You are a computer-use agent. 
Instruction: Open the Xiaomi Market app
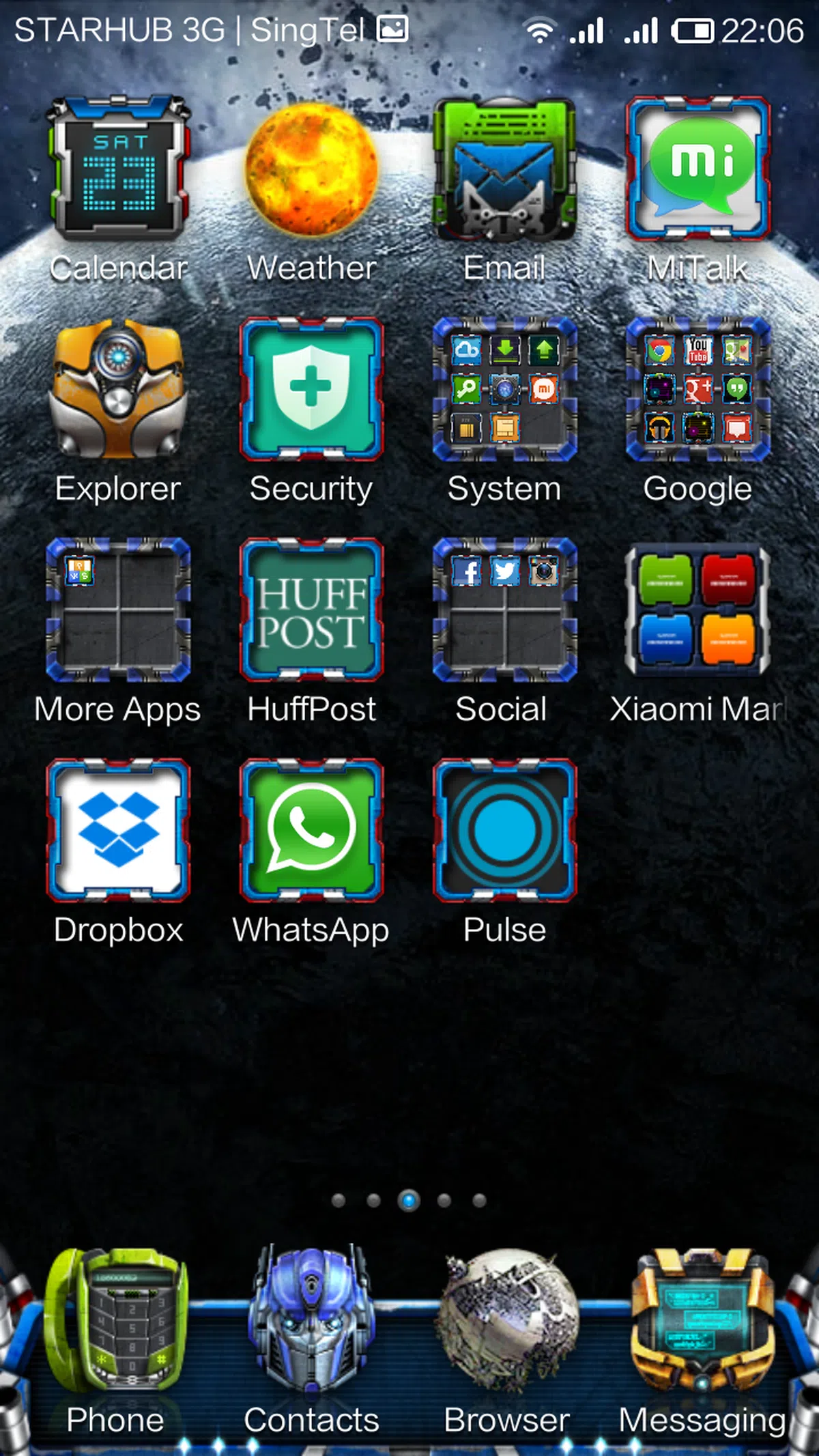point(698,610)
